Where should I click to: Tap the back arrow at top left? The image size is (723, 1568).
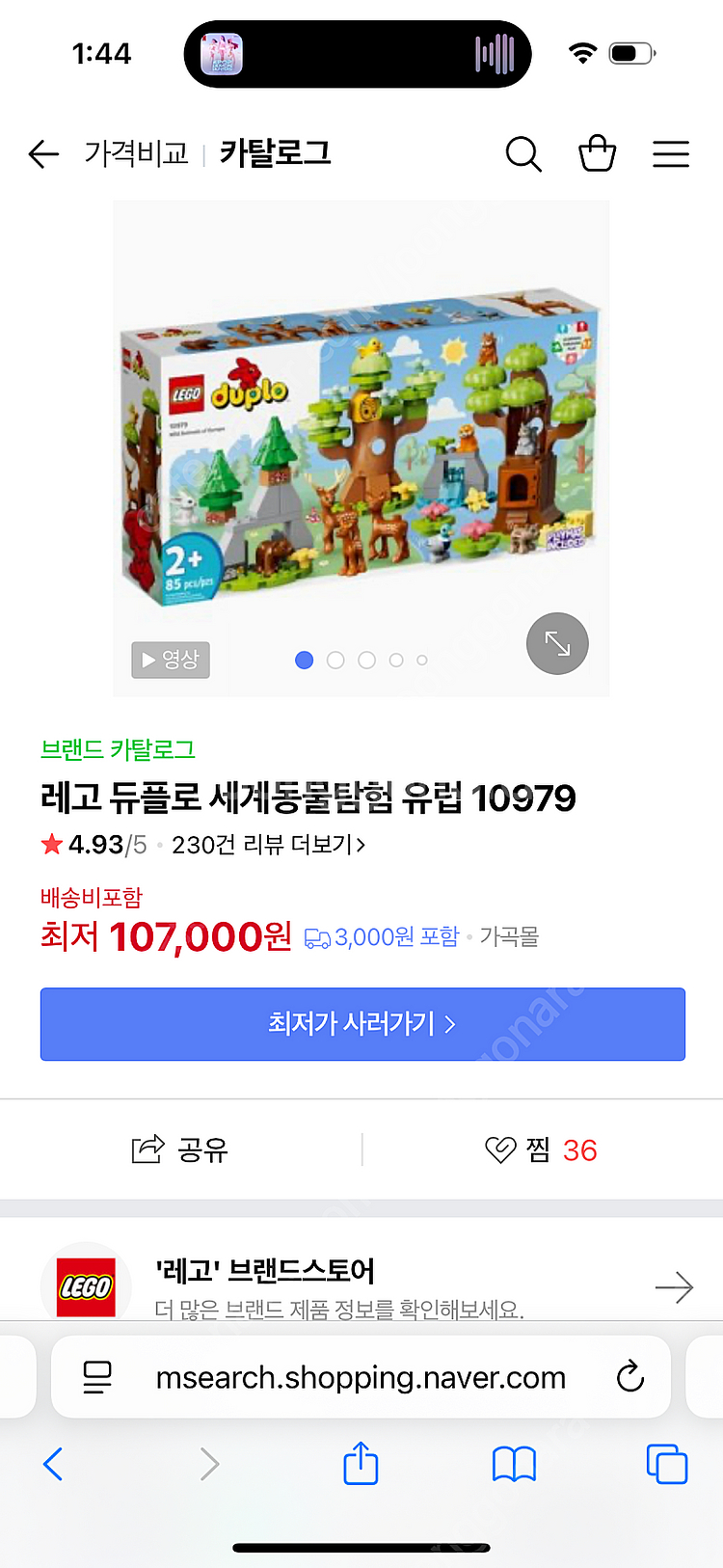pyautogui.click(x=42, y=153)
